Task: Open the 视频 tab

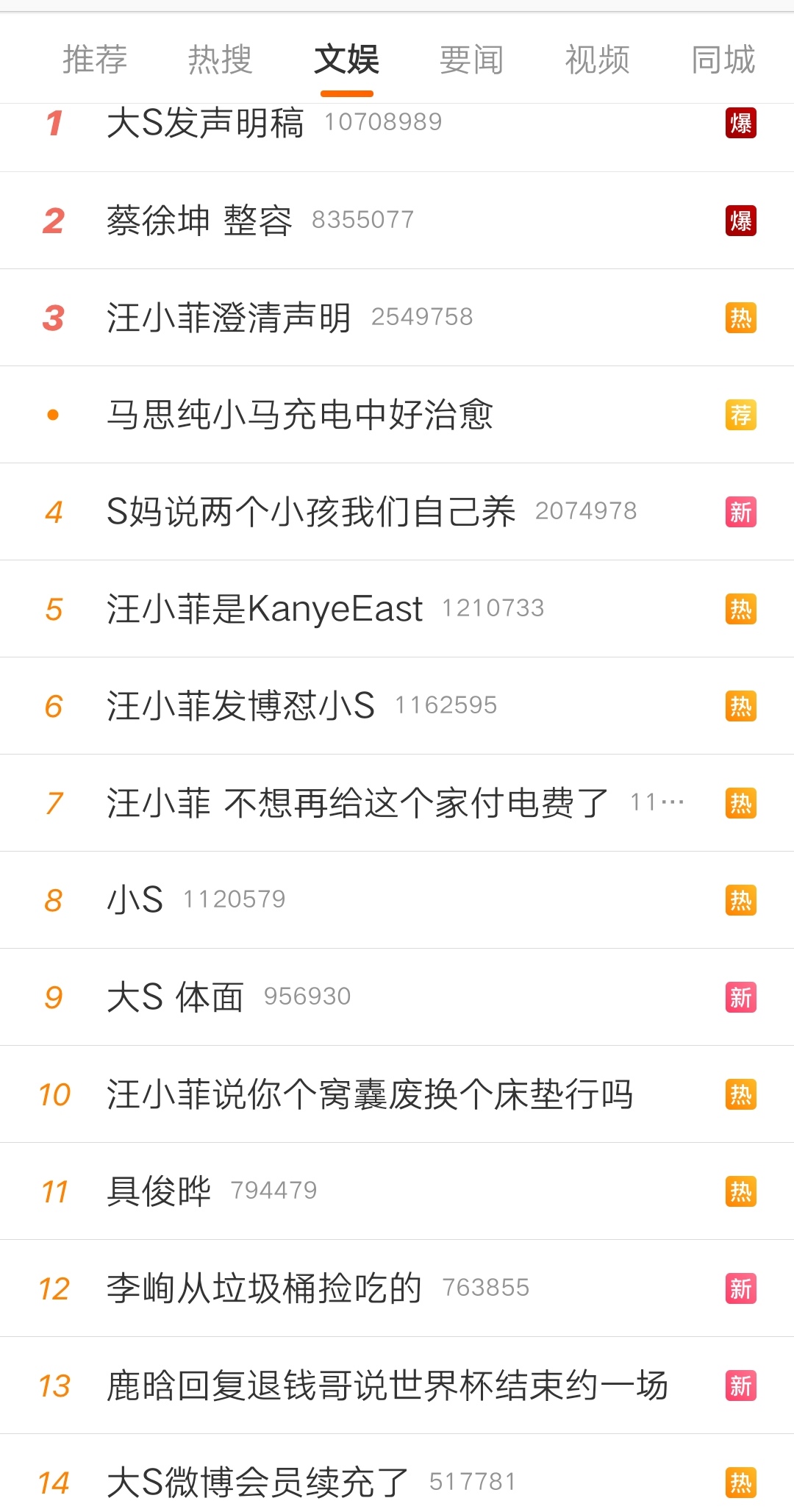Action: point(597,60)
